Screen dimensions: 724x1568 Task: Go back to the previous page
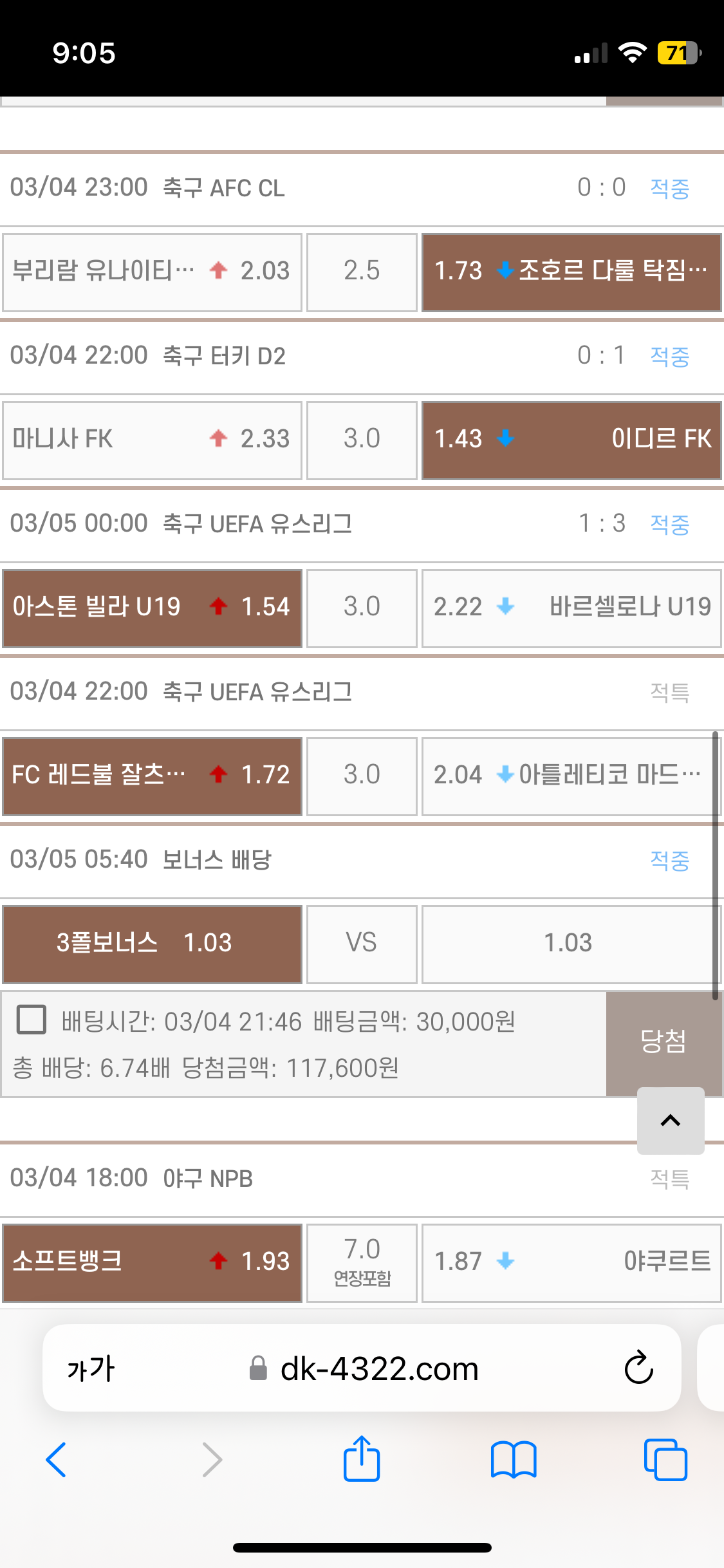click(x=56, y=1460)
